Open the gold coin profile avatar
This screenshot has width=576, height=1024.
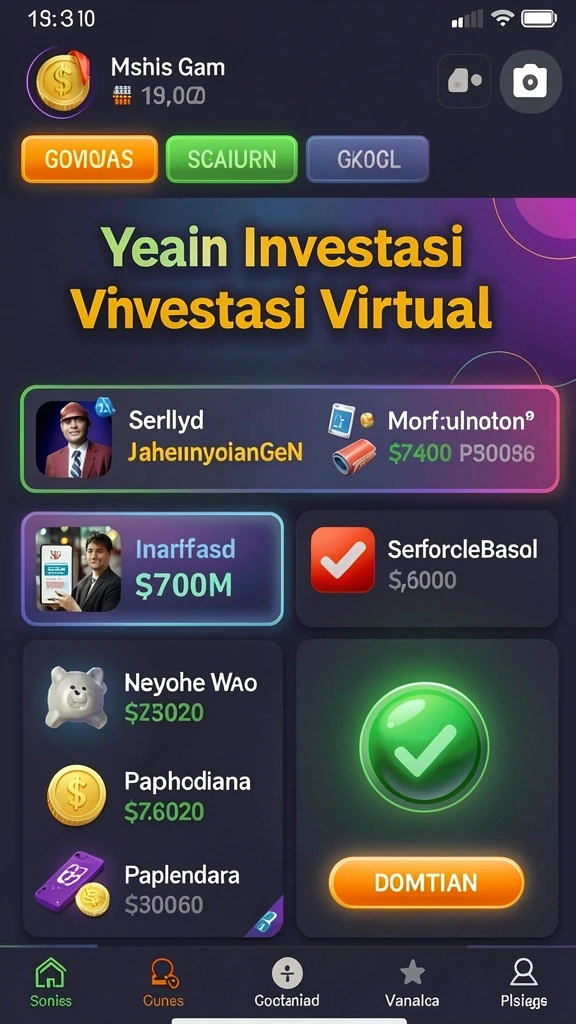61,82
